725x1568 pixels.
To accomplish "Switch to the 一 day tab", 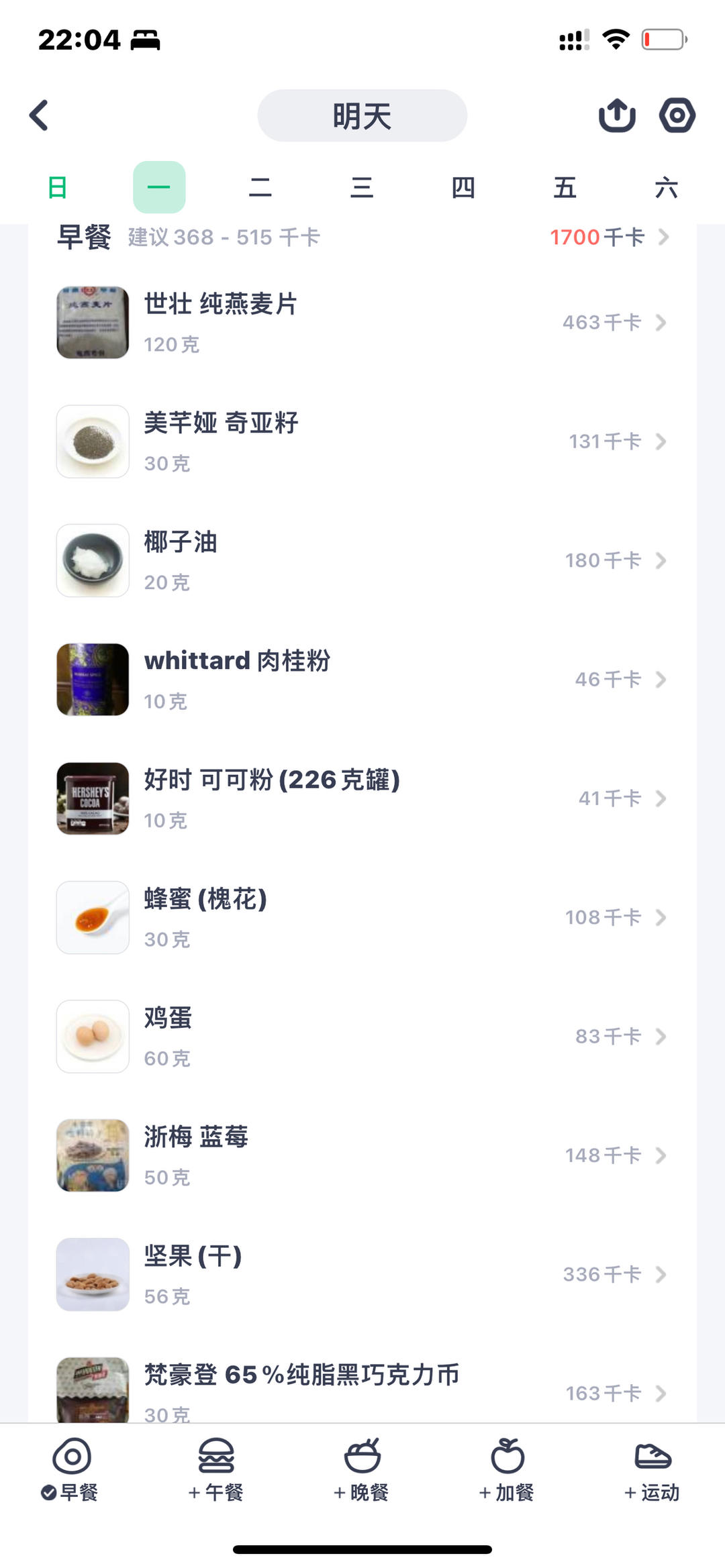I will tap(159, 189).
